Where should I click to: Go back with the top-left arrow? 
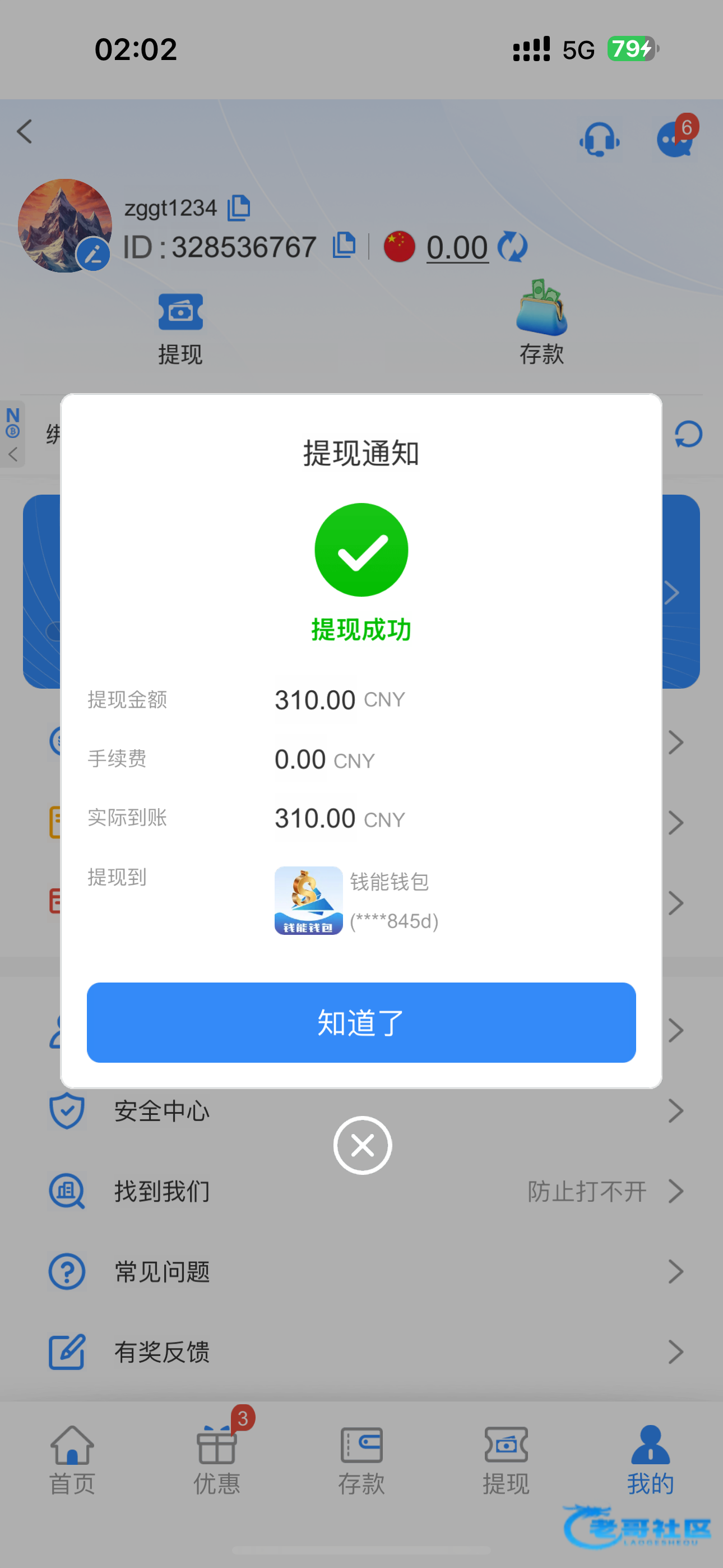25,131
